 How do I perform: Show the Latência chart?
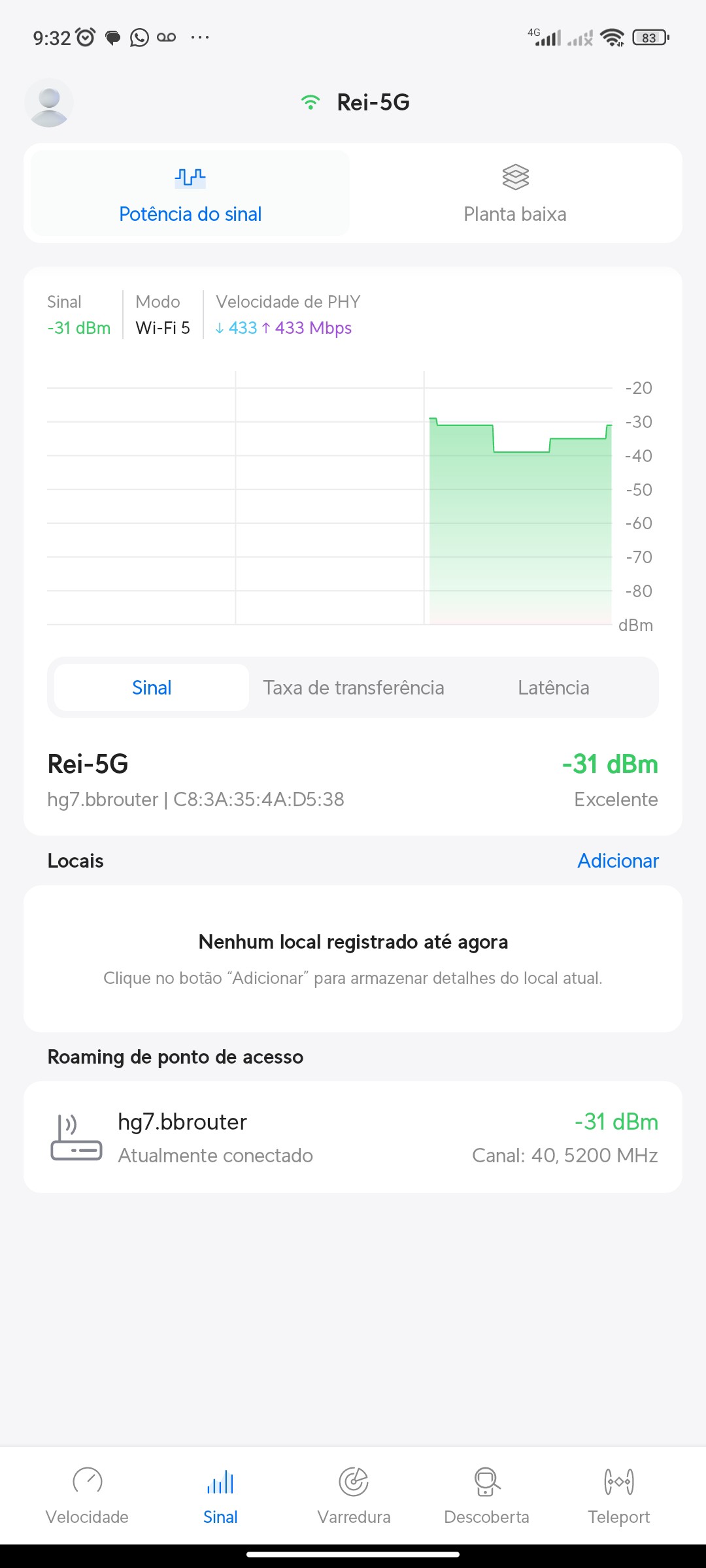[x=553, y=687]
